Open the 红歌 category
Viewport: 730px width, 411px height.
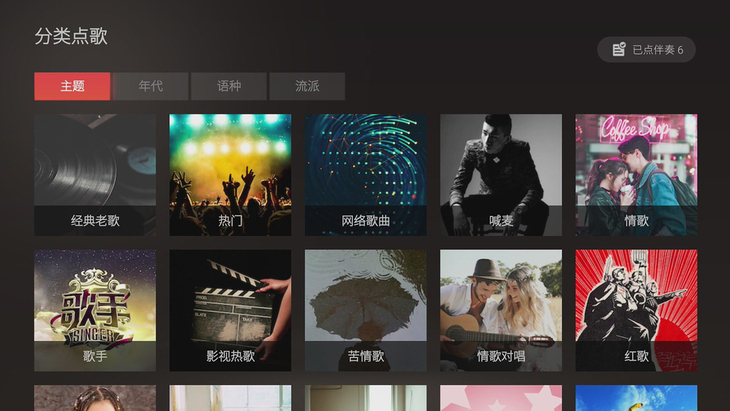point(636,311)
